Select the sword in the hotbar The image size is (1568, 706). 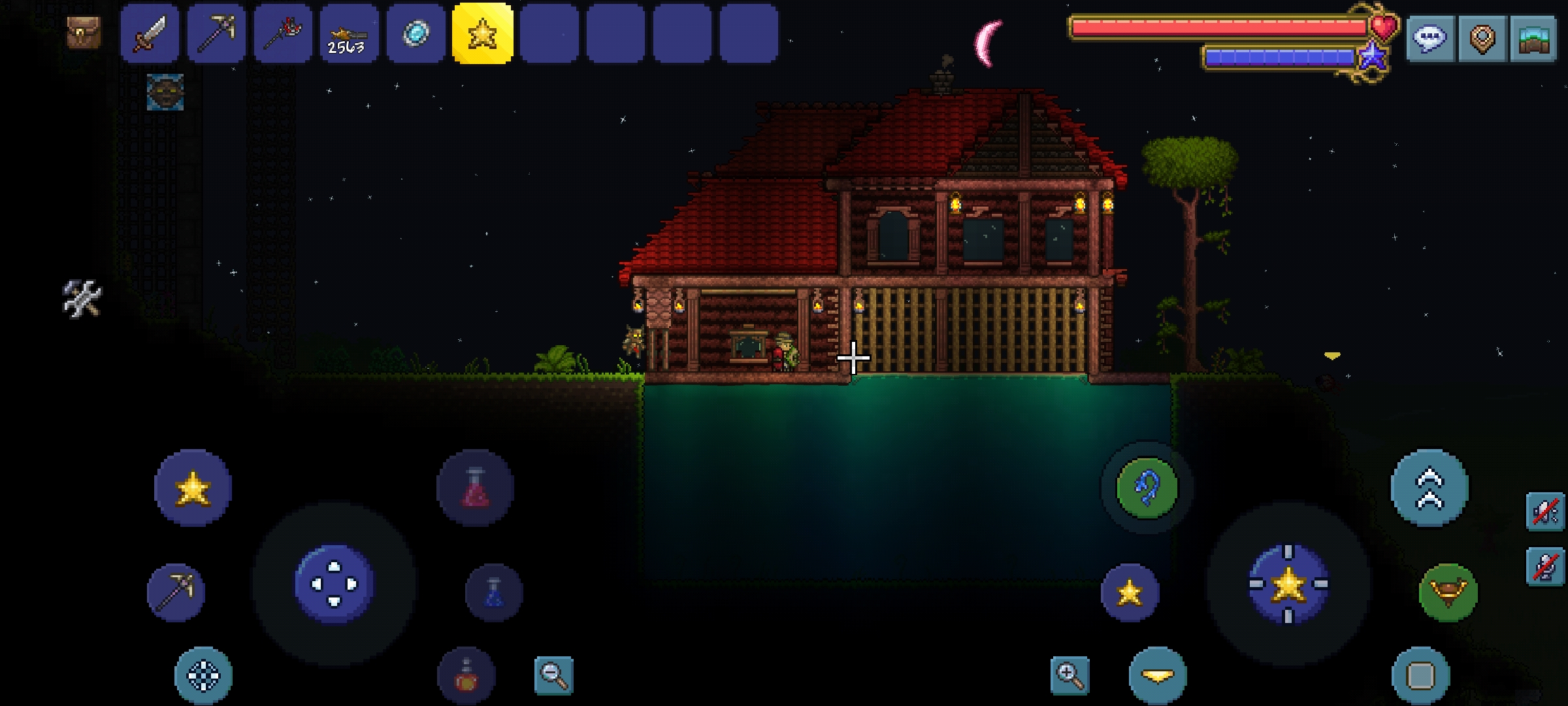tap(150, 34)
